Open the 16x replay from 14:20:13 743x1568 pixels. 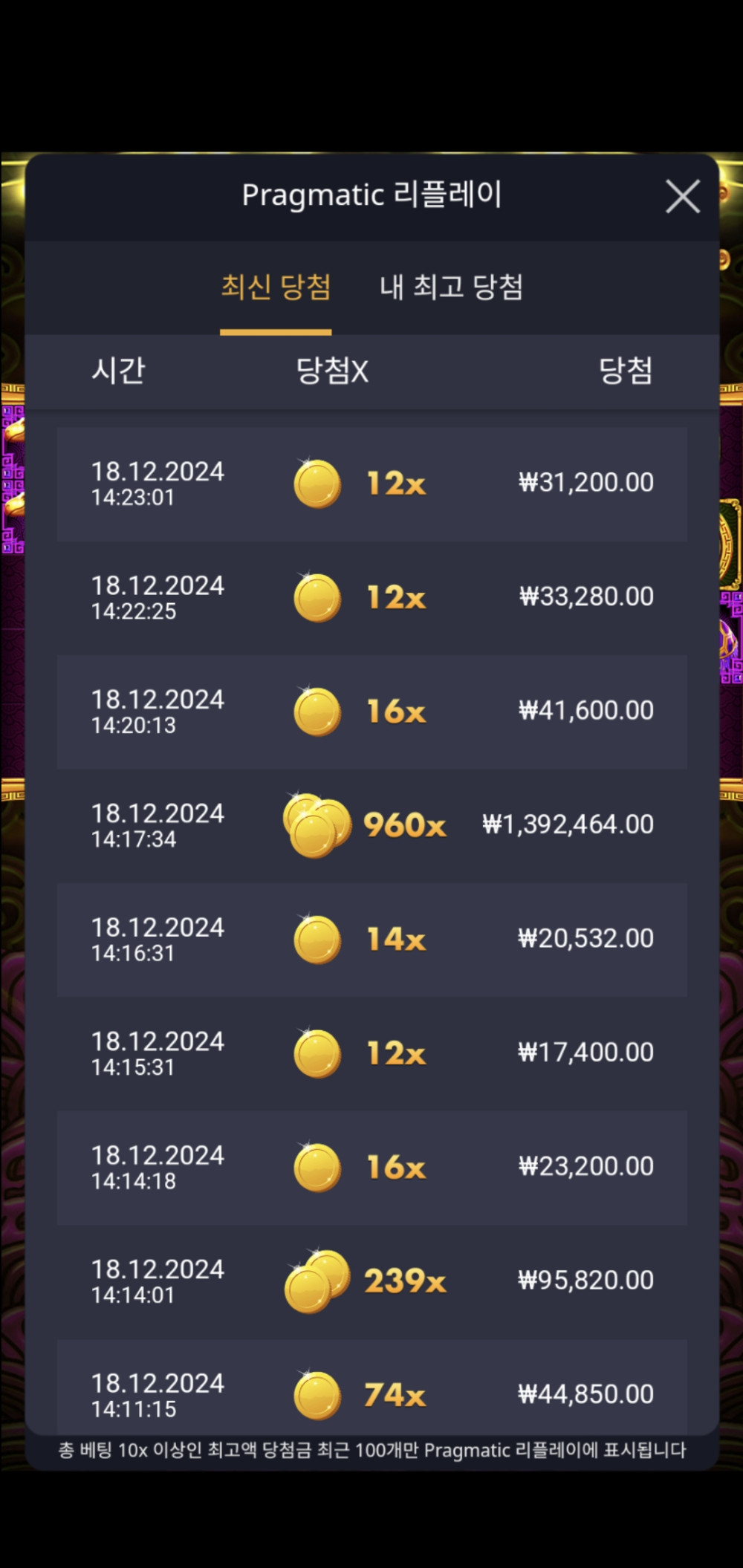click(371, 712)
